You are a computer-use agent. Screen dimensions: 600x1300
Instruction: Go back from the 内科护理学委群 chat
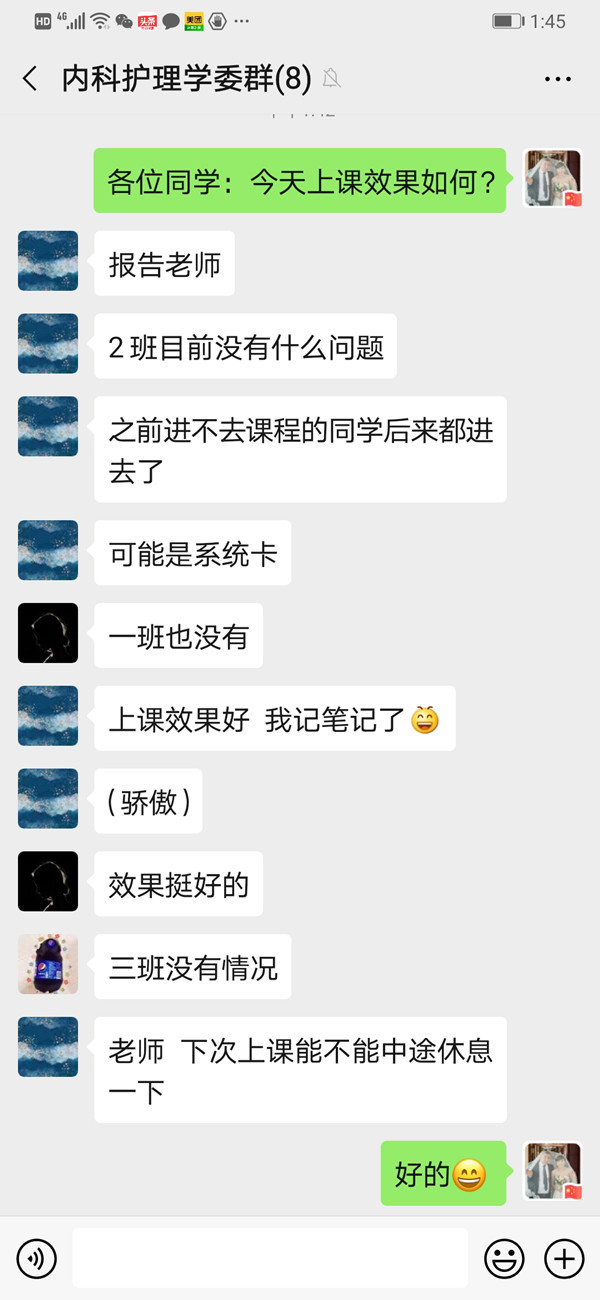[30, 79]
